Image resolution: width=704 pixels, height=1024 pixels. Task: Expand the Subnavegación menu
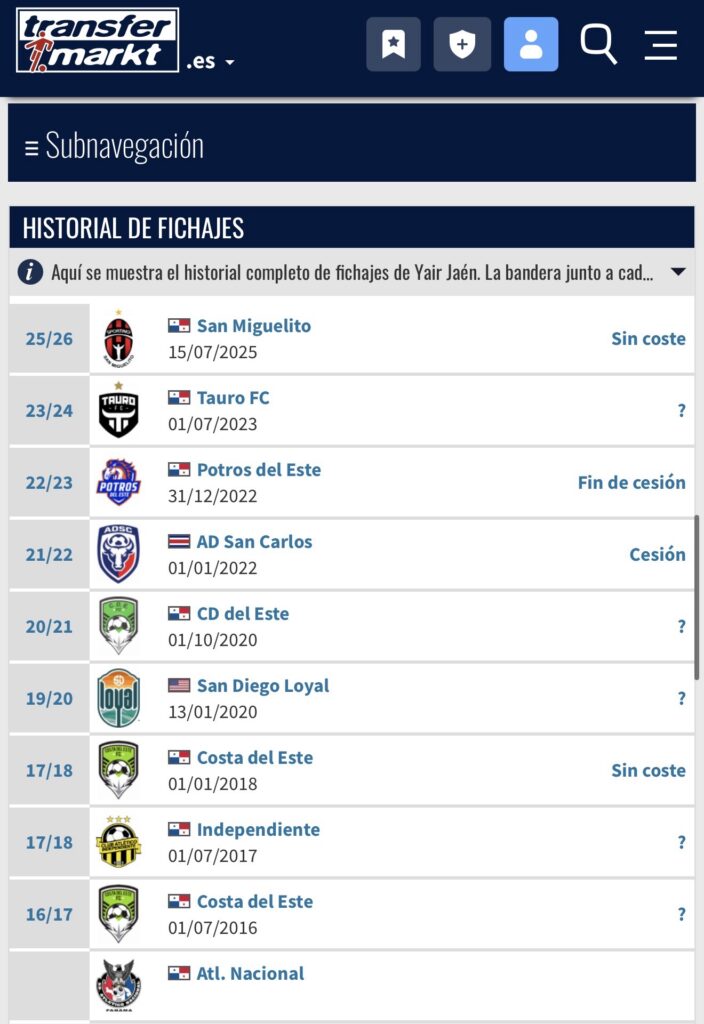pyautogui.click(x=114, y=146)
